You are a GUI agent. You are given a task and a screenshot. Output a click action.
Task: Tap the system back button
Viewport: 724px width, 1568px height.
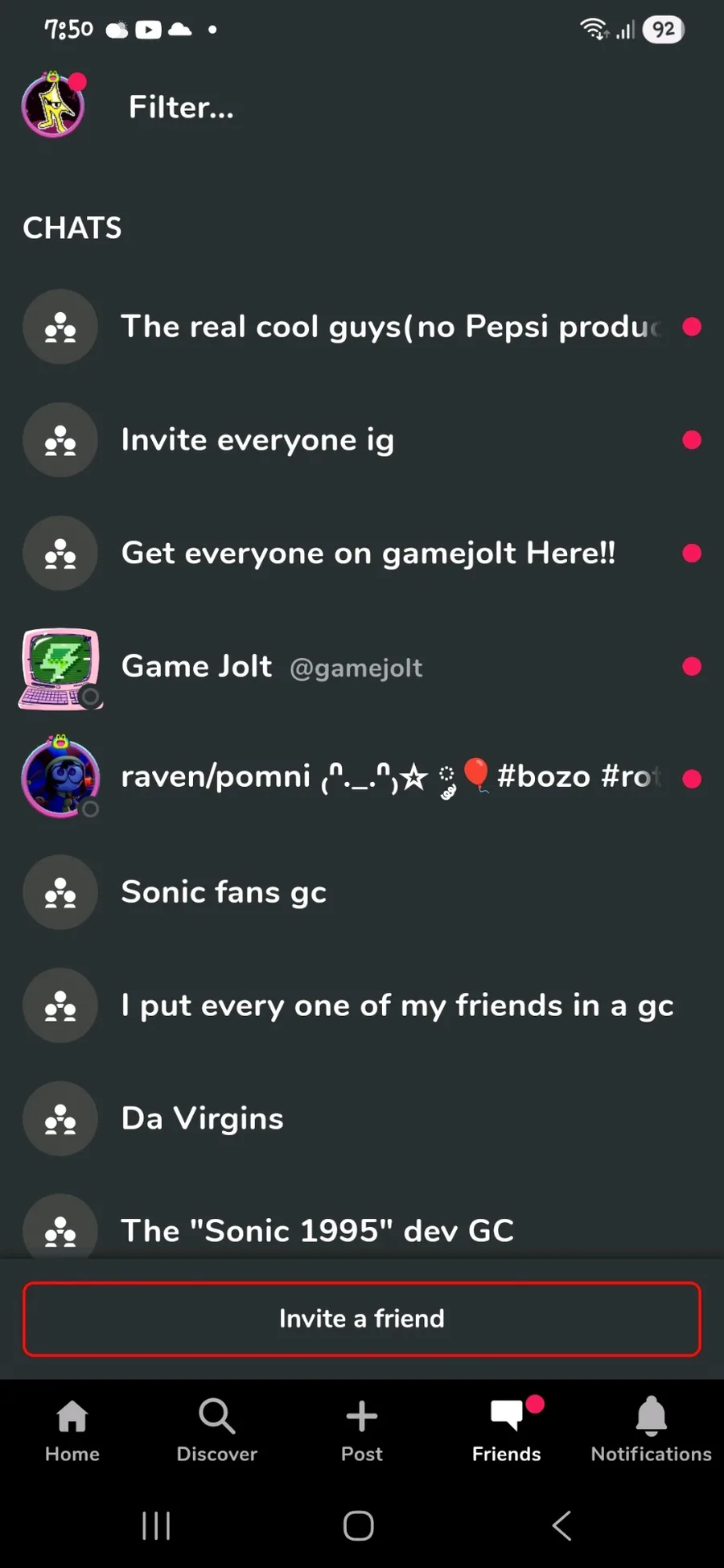[562, 1525]
